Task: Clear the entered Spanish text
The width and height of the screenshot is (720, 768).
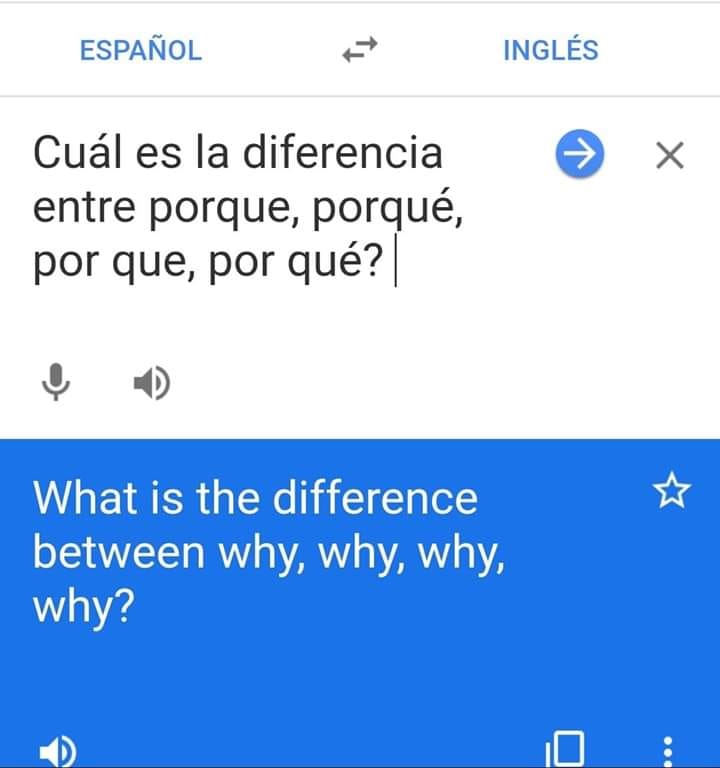Action: [x=668, y=155]
